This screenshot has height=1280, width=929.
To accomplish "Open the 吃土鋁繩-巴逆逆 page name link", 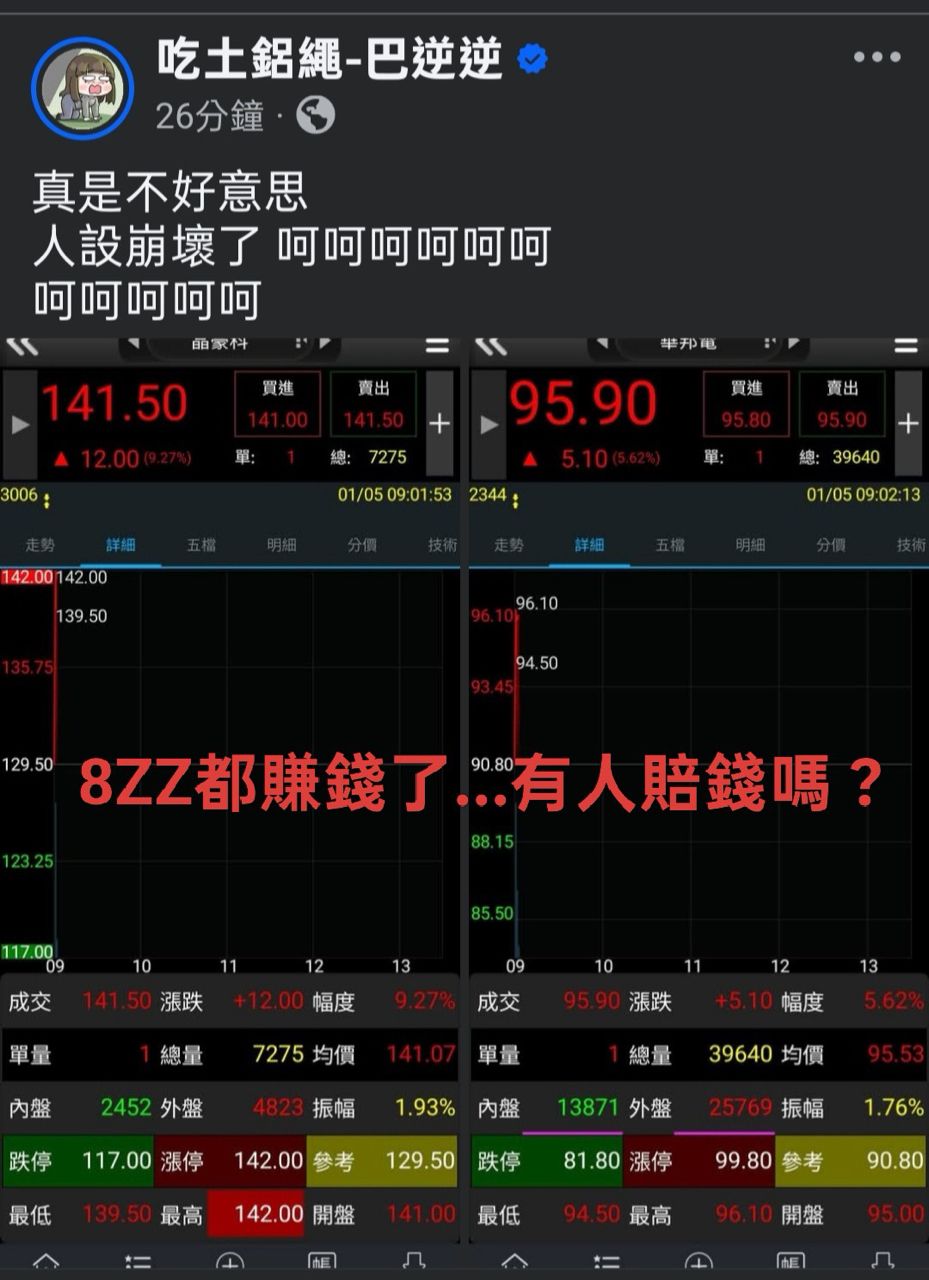I will pos(330,60).
